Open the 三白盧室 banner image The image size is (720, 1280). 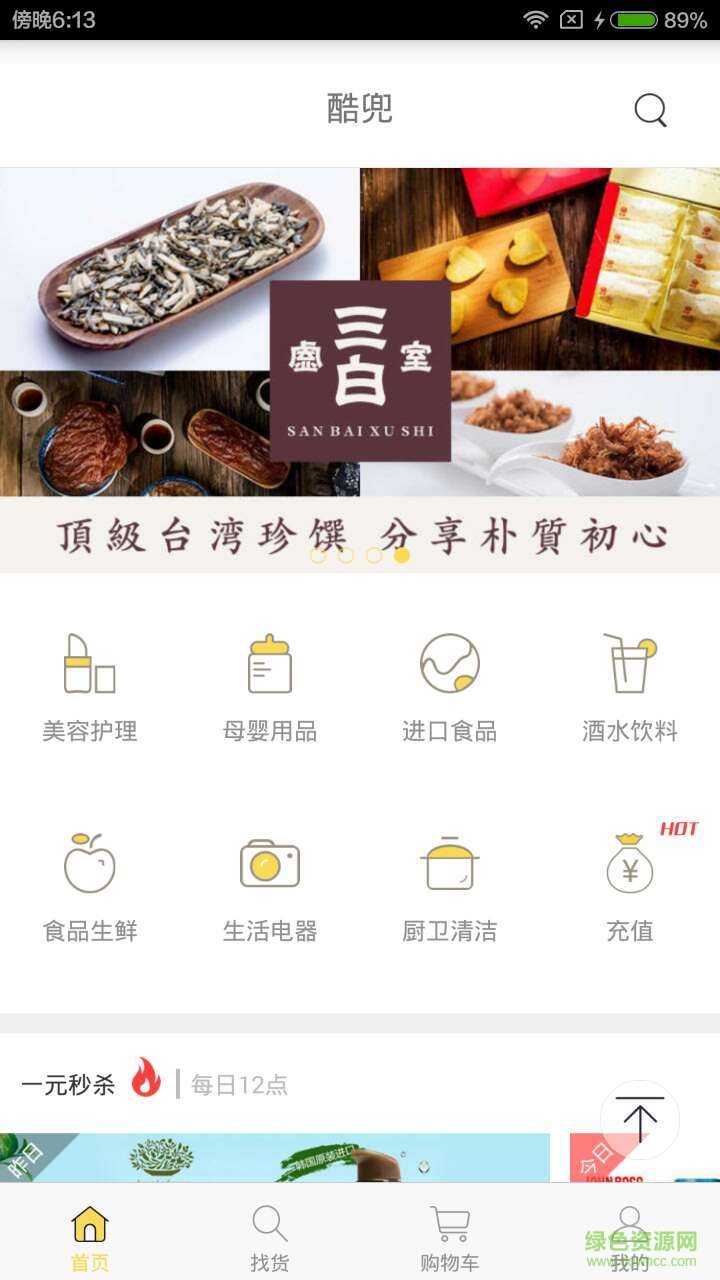[x=360, y=370]
